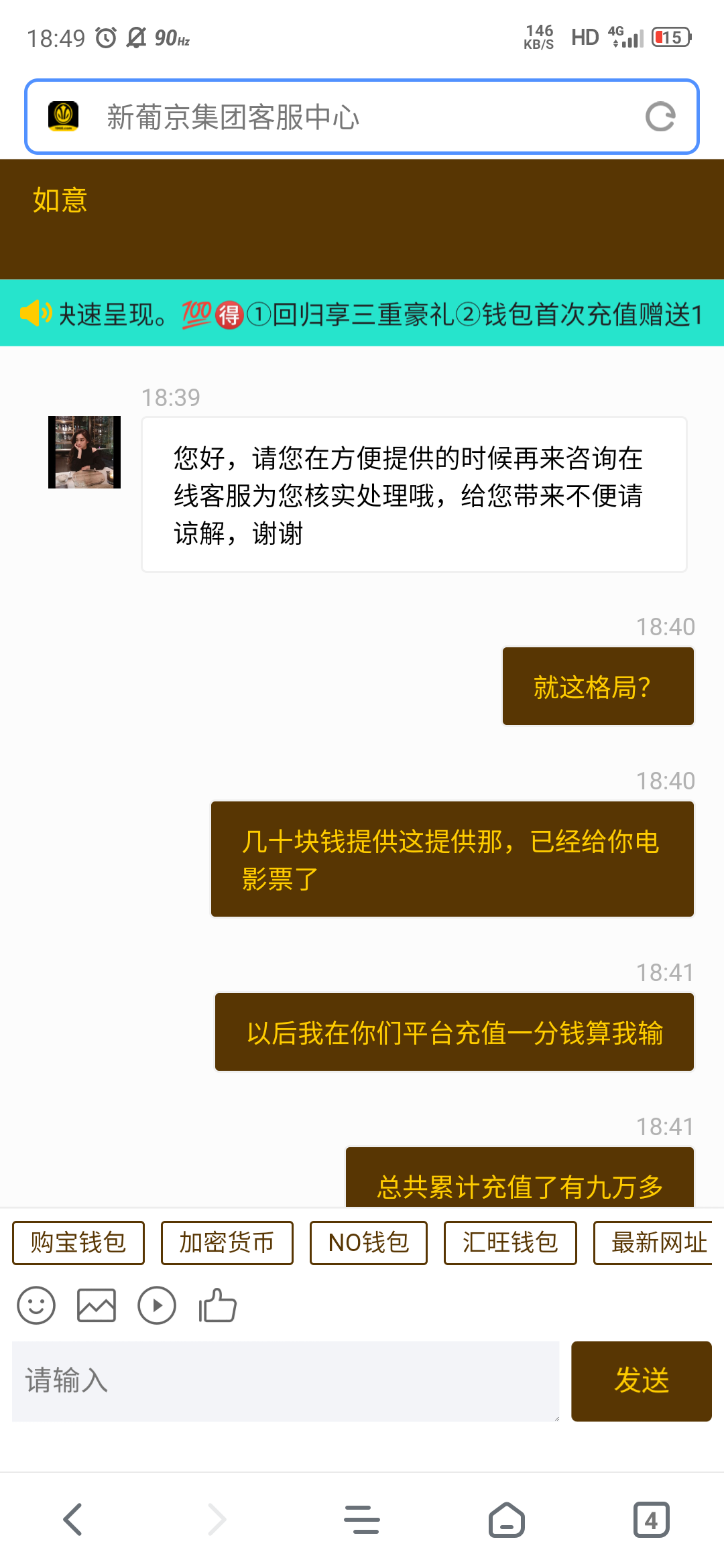Send the message with 发送
724x1568 pixels.
tap(641, 1381)
